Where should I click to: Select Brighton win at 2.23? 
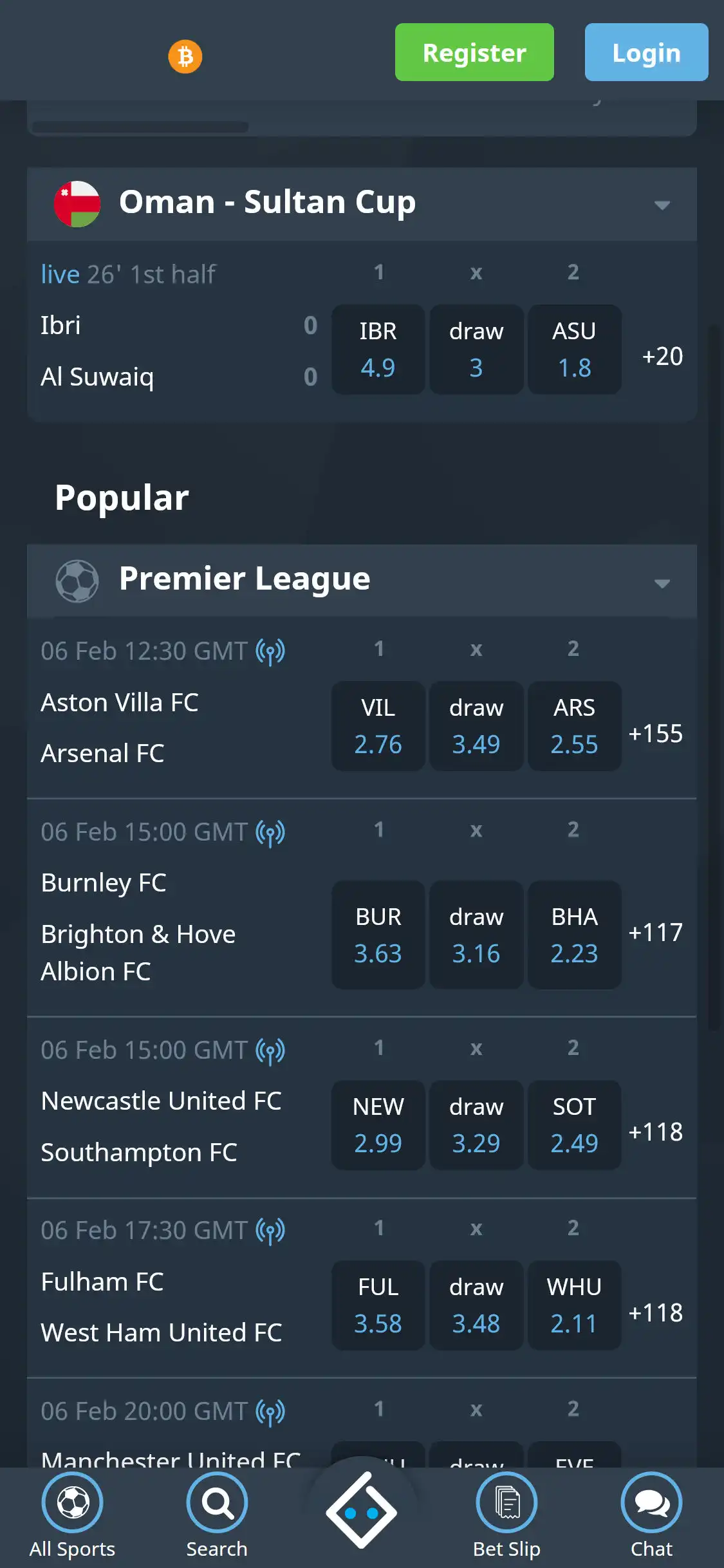pos(574,935)
